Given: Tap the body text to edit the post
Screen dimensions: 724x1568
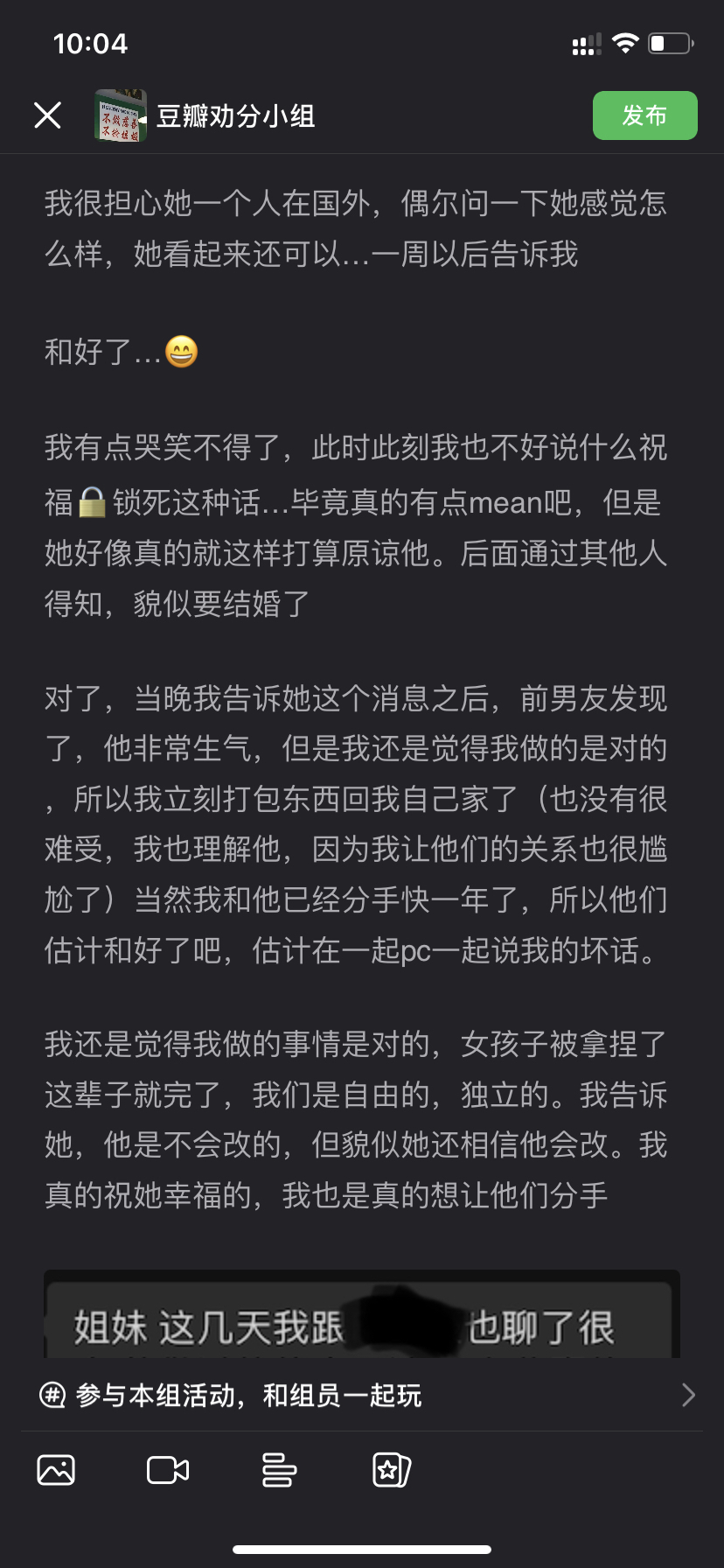Looking at the screenshot, I should coord(356,699).
